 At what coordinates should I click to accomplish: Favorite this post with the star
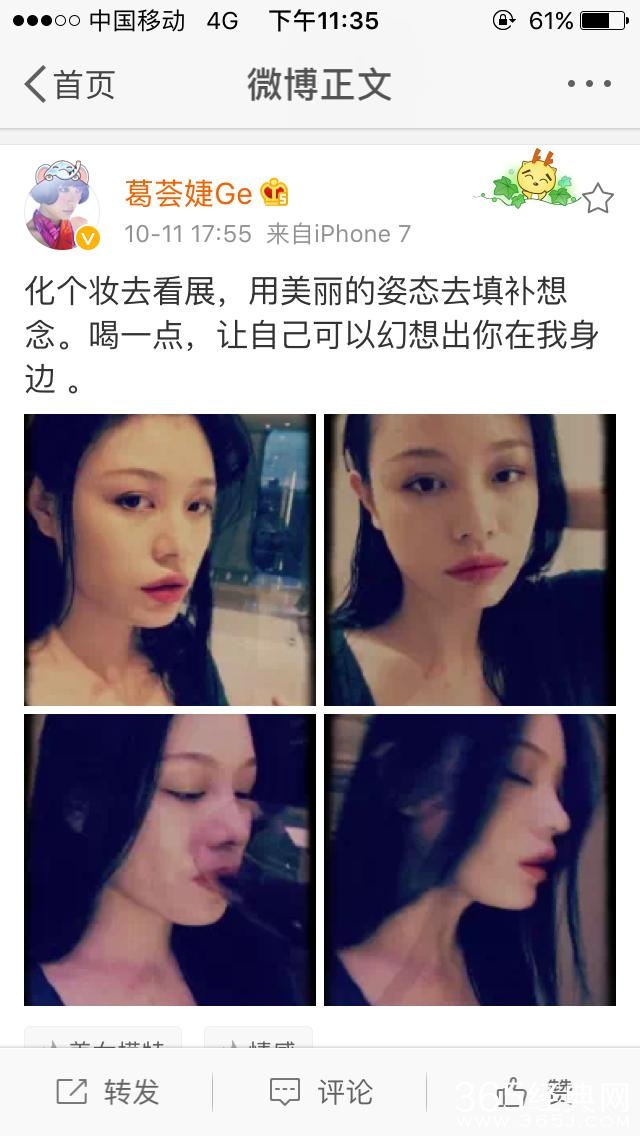(x=597, y=199)
